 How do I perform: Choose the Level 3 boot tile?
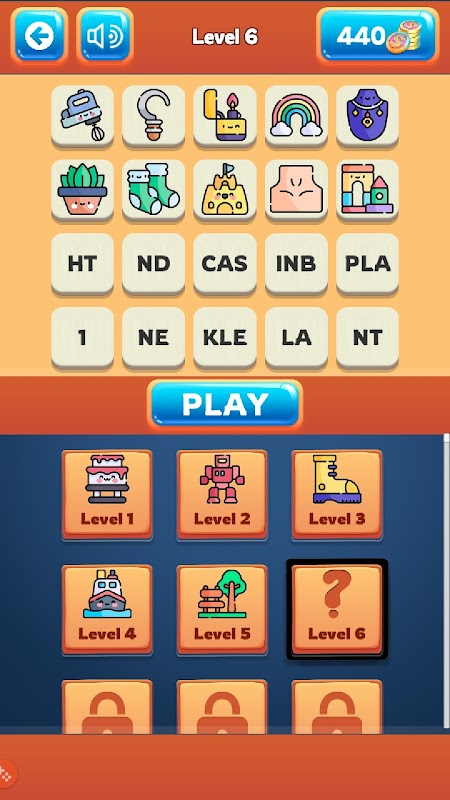[x=337, y=495]
